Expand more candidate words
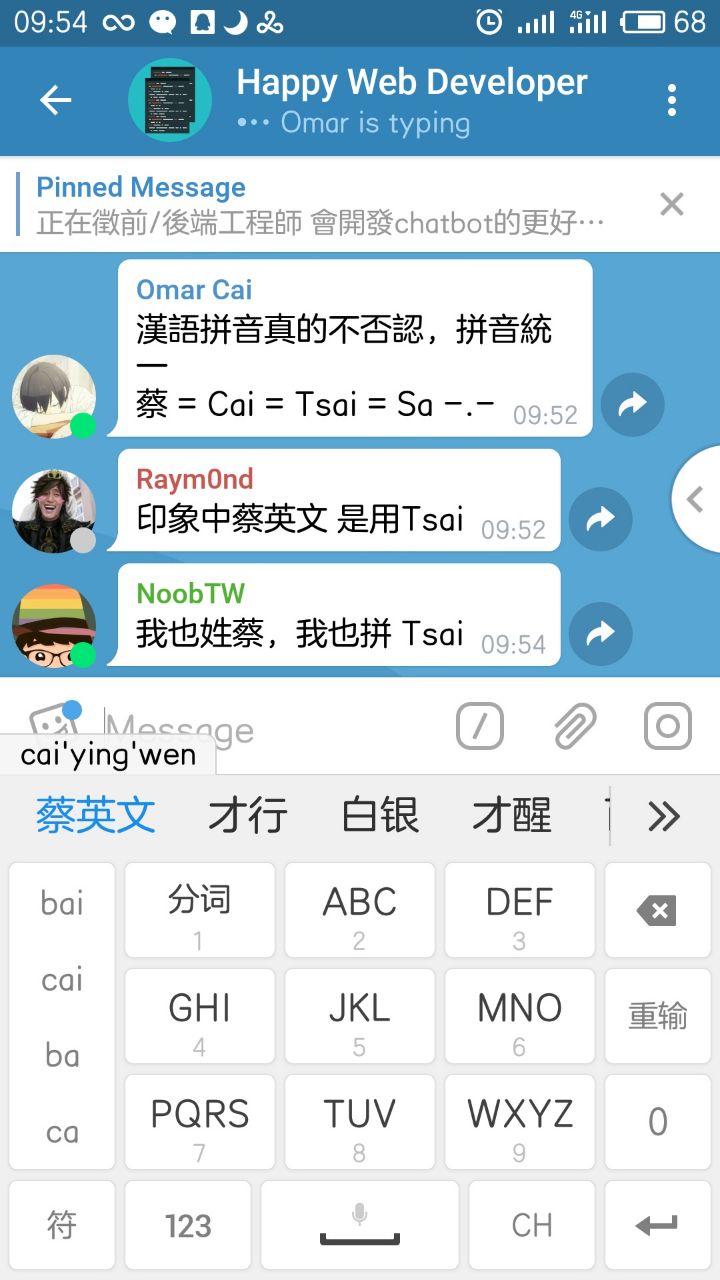This screenshot has width=720, height=1280. coord(664,816)
